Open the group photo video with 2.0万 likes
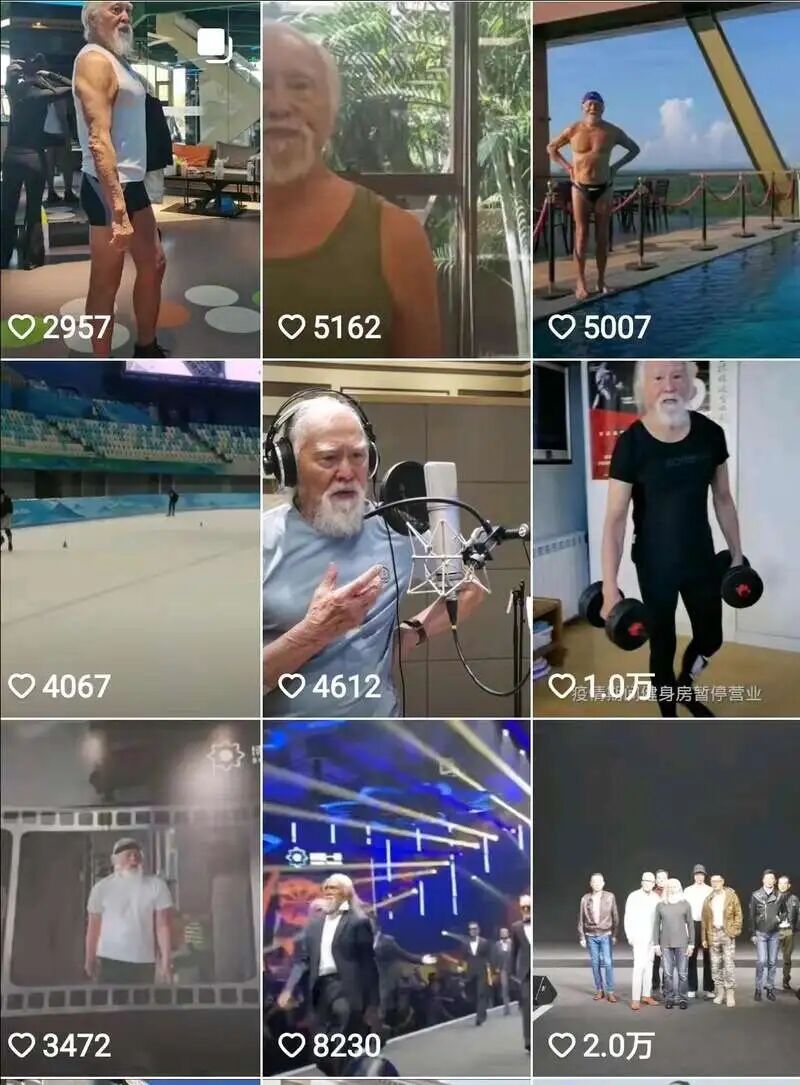 pos(666,897)
